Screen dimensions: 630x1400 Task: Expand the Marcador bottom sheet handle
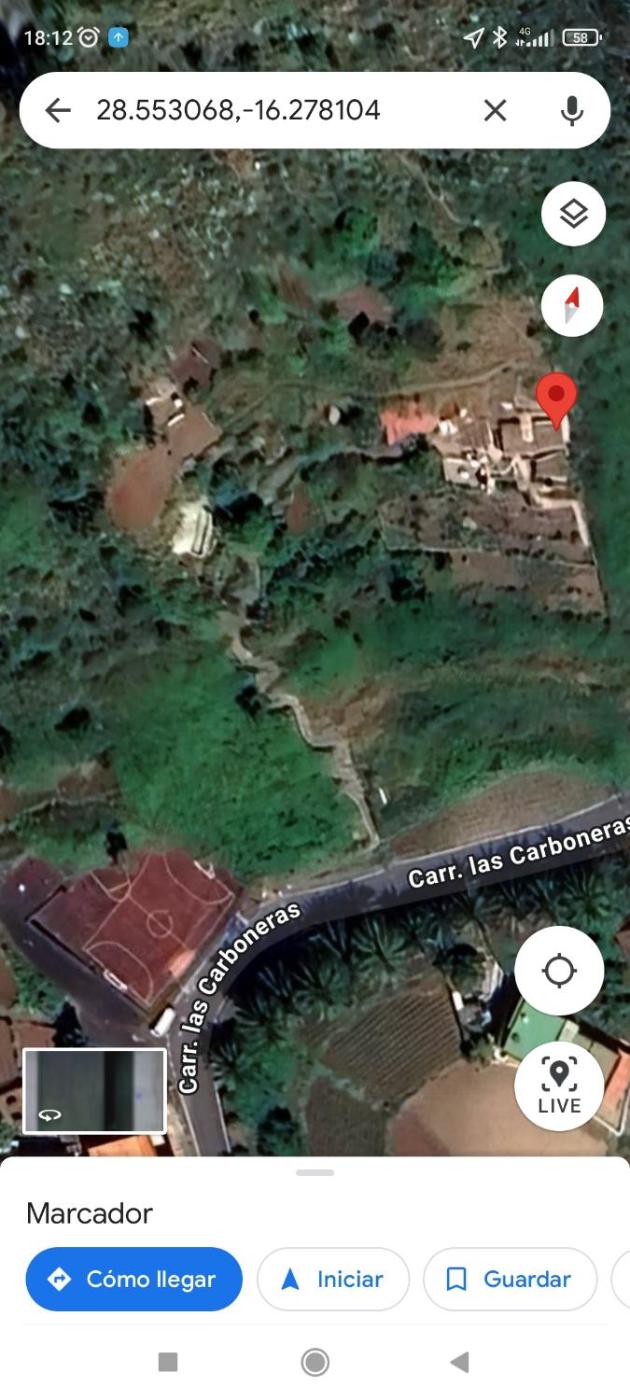pos(315,1172)
